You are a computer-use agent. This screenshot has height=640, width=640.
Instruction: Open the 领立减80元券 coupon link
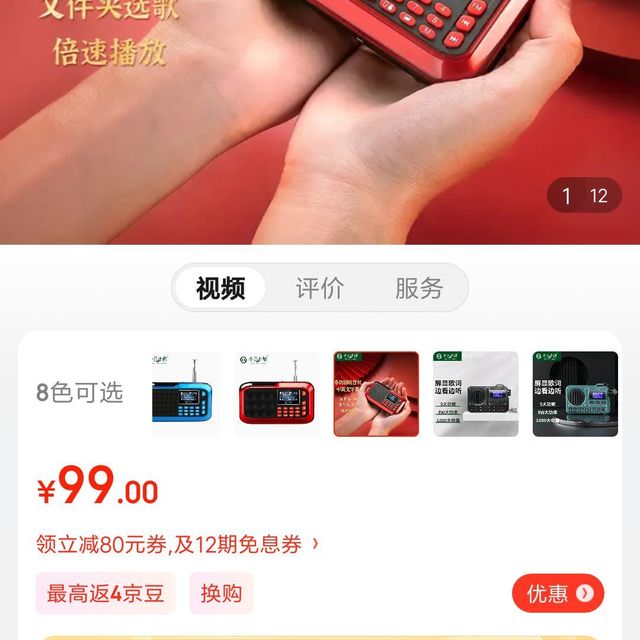click(x=178, y=544)
